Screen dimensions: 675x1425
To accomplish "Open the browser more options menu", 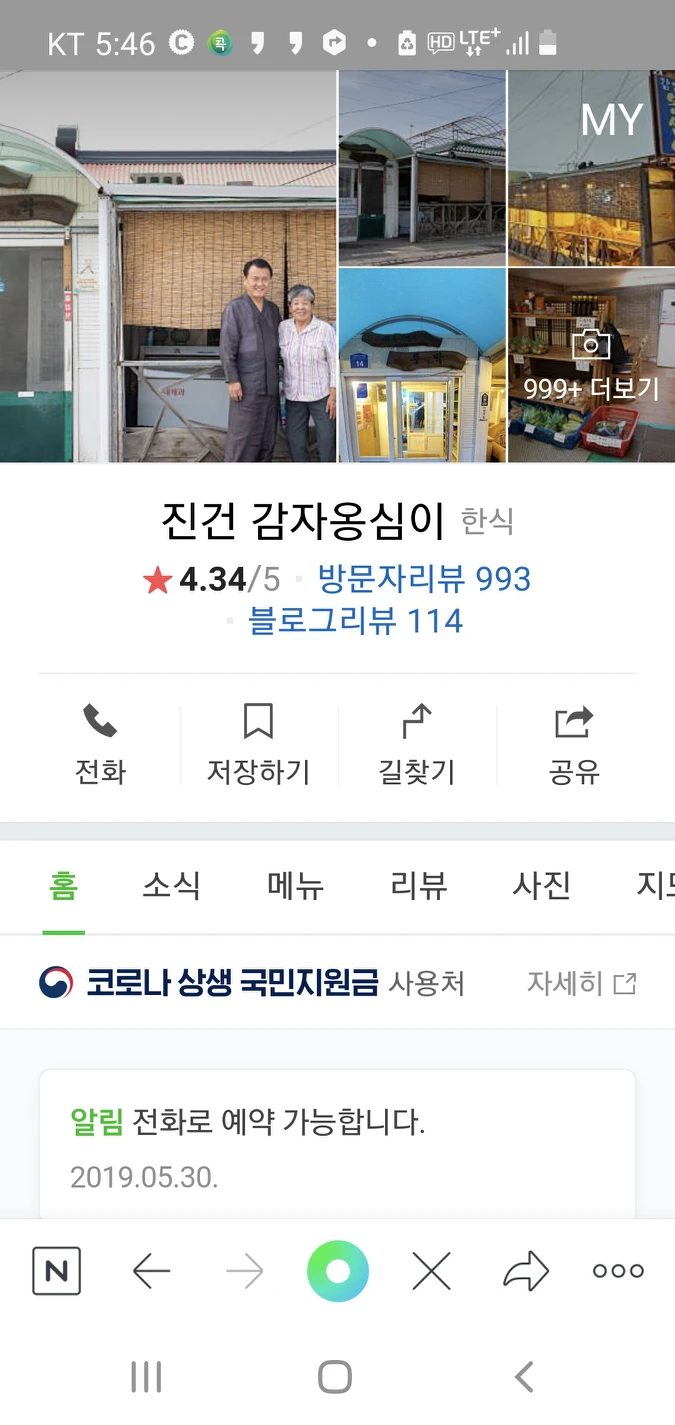I will (618, 1271).
